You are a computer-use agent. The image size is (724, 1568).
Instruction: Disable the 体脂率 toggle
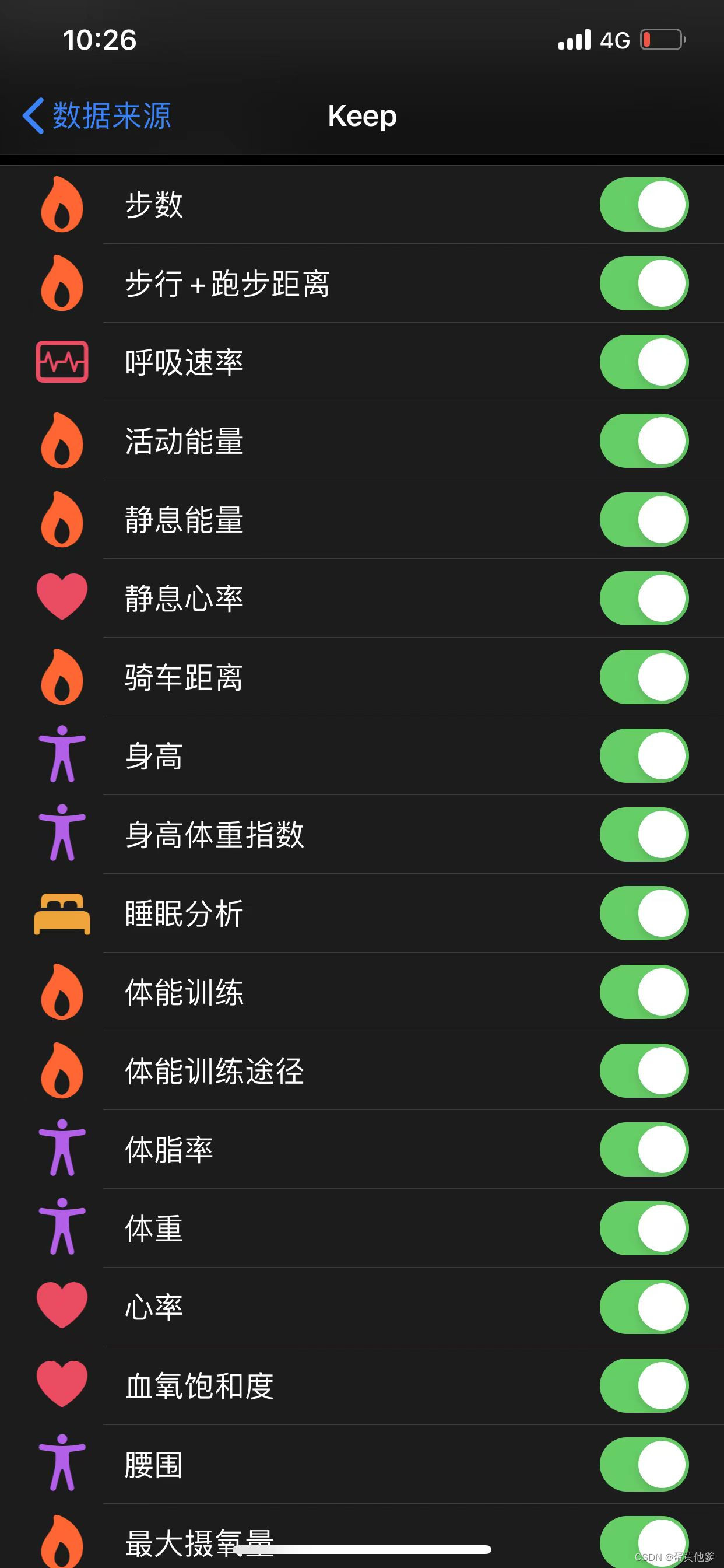(644, 1149)
